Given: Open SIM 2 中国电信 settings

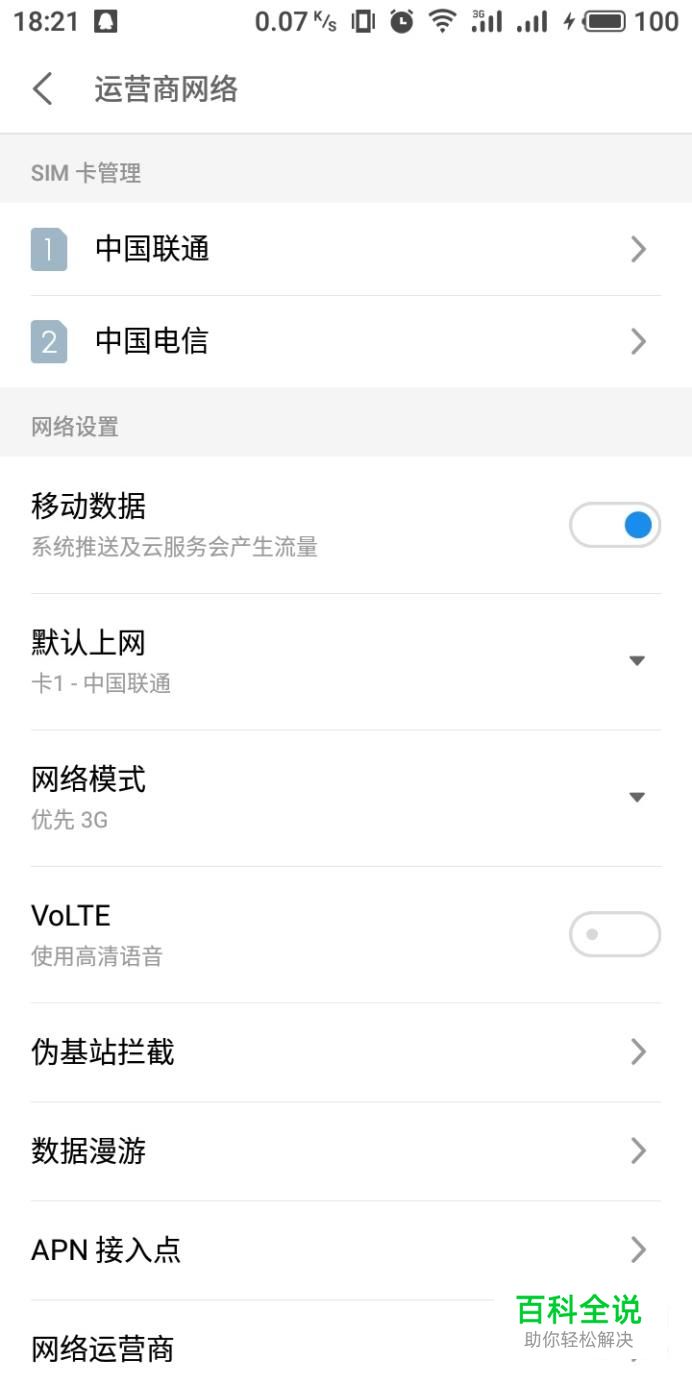Looking at the screenshot, I should (345, 342).
